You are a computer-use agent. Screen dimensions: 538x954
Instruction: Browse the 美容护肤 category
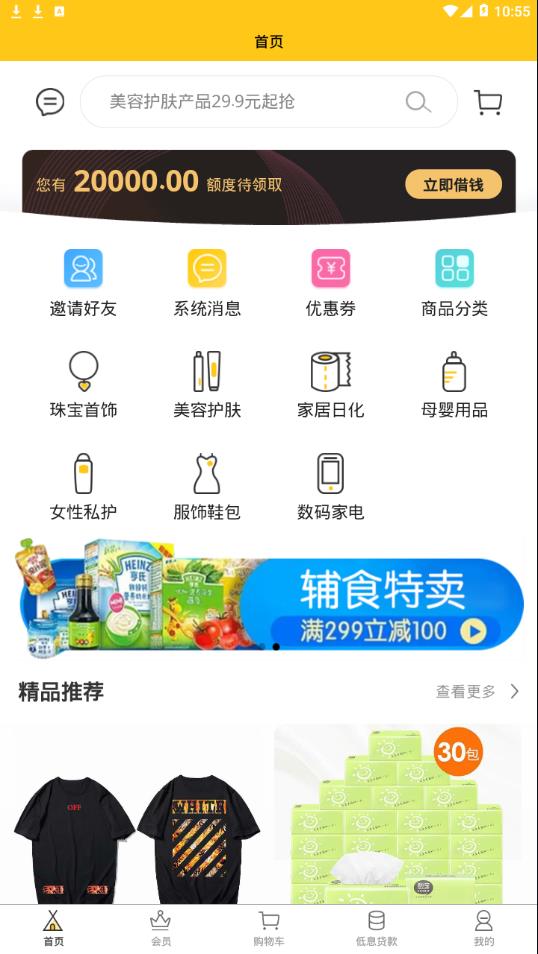(x=207, y=385)
